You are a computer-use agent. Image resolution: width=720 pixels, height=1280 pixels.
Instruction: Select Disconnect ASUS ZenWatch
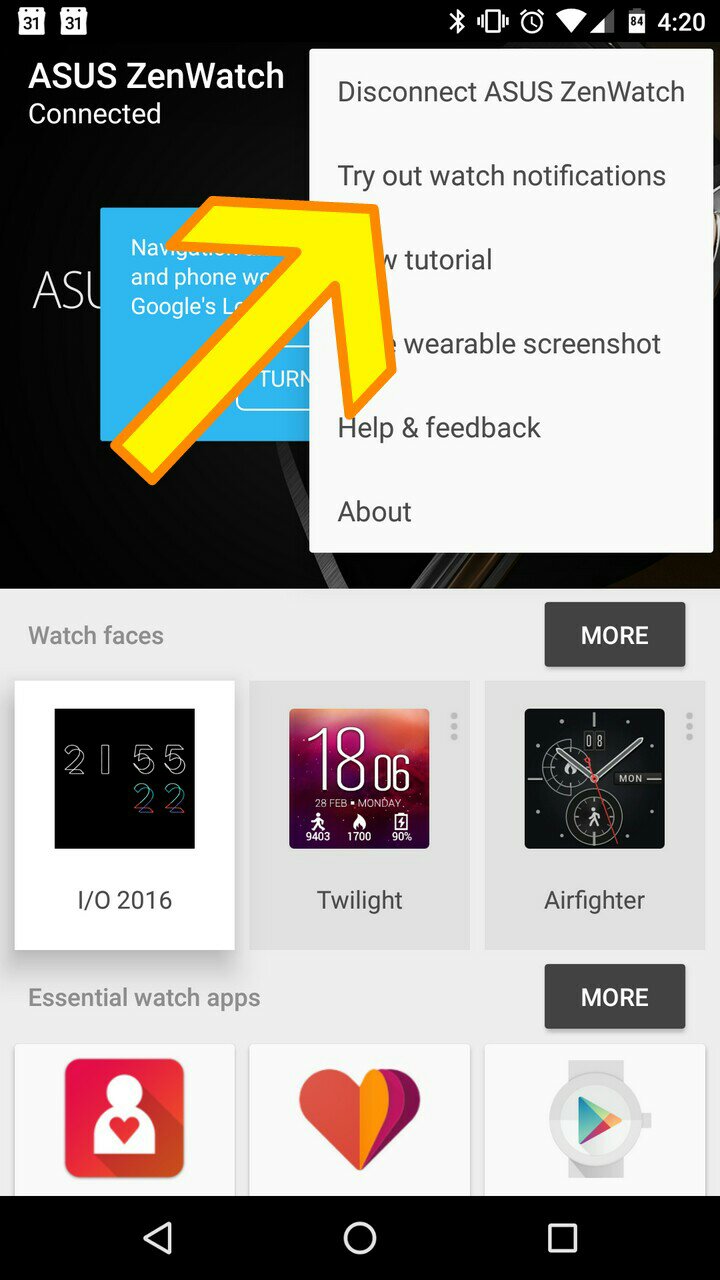pos(510,92)
